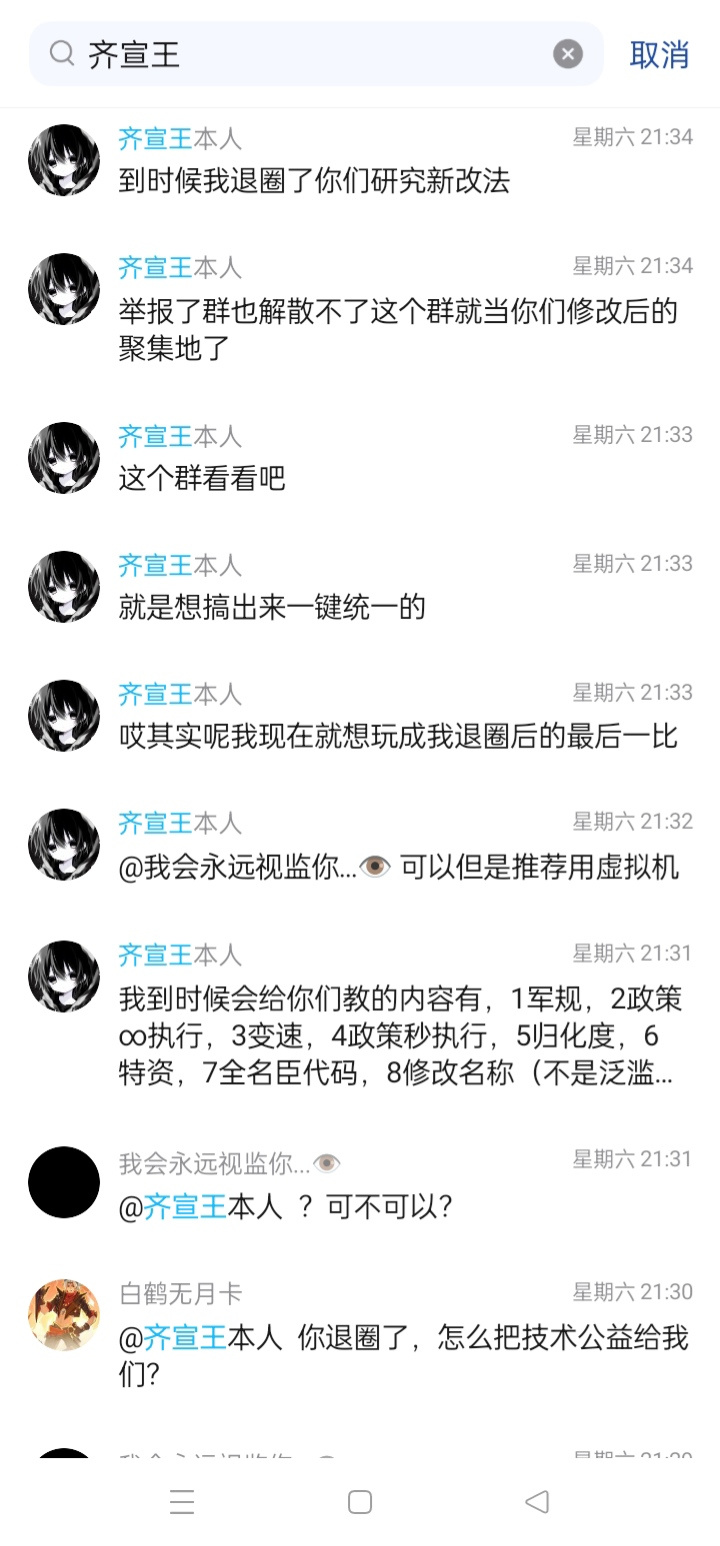This screenshot has width=720, height=1546.
Task: Open 我会永远视监你's message 可不可以?
Action: coord(360,1184)
